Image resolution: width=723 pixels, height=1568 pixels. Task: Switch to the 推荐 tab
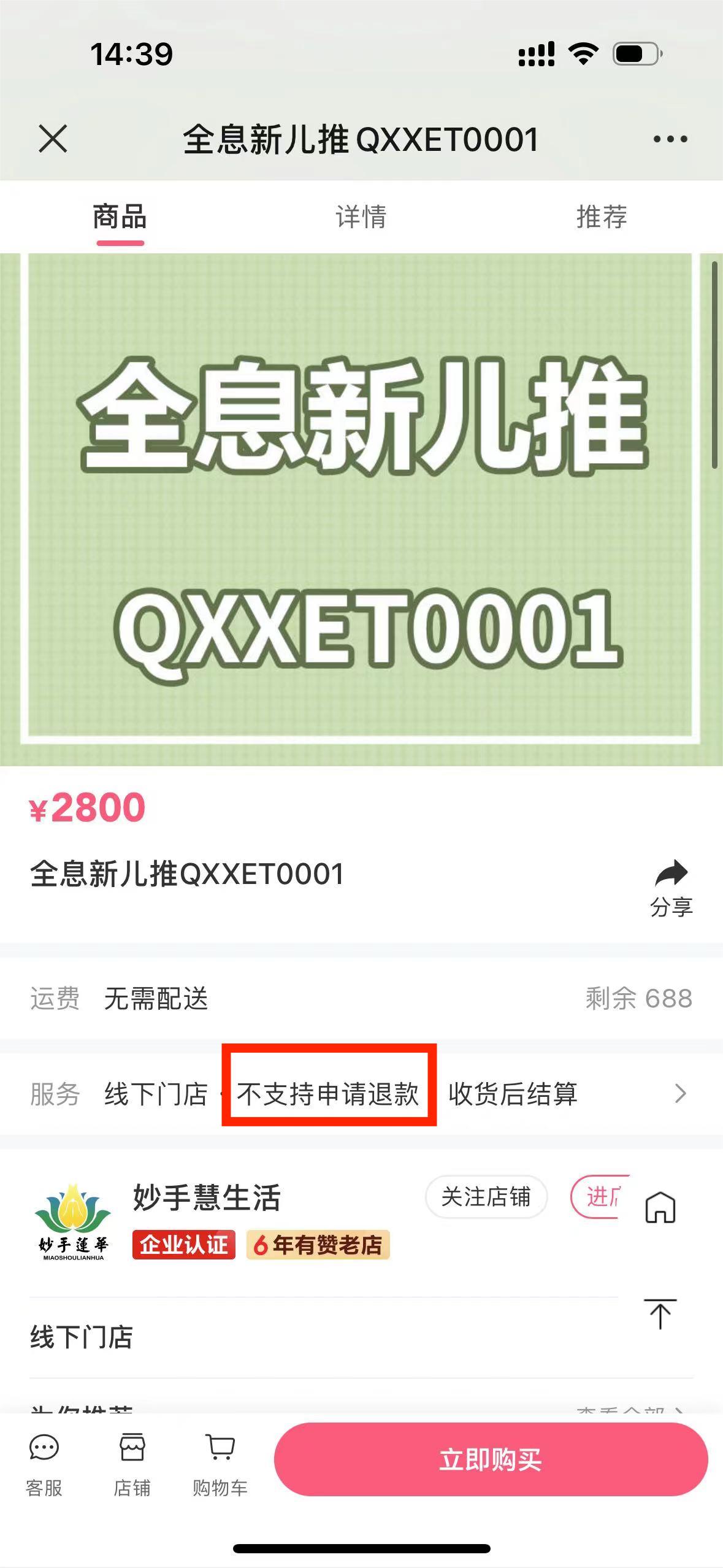coord(602,217)
